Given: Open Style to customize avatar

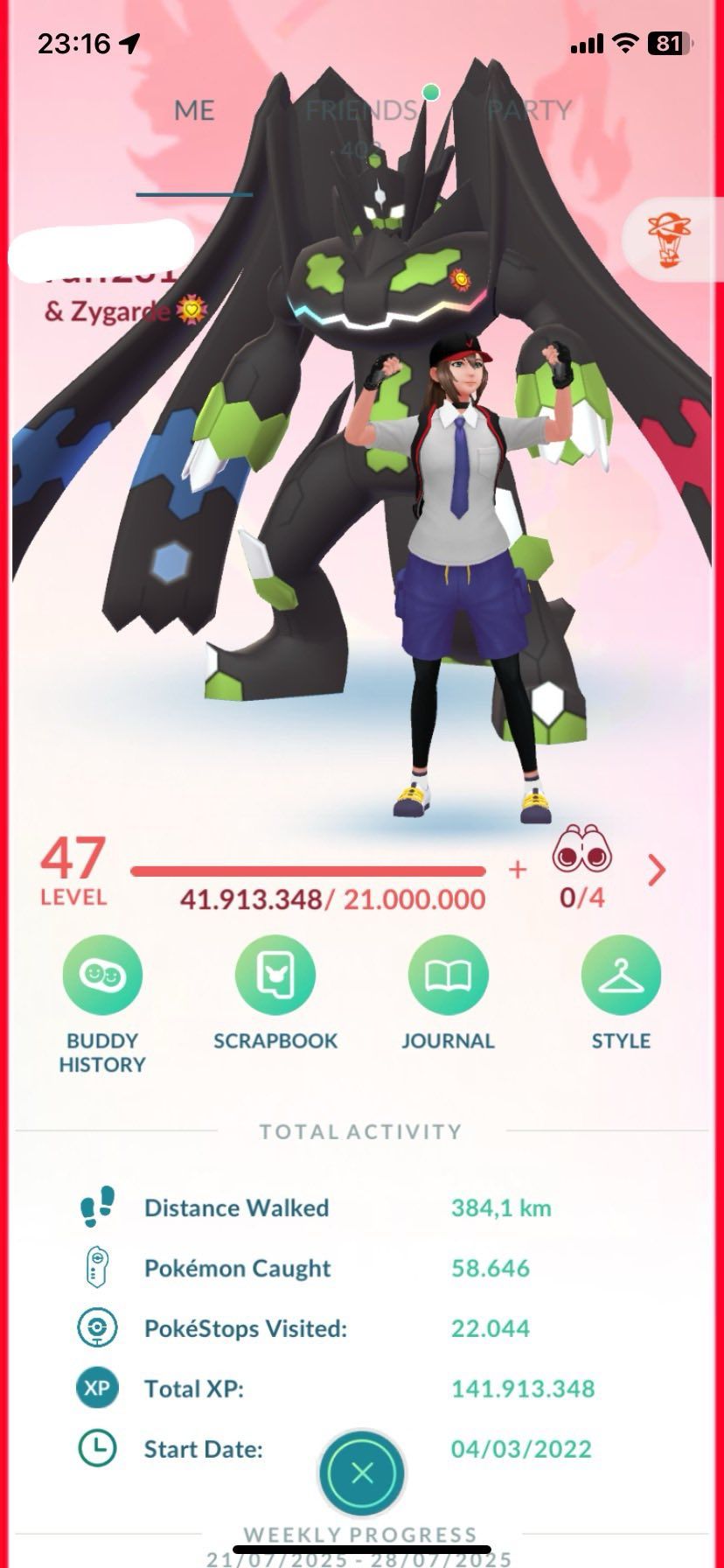Looking at the screenshot, I should click(621, 993).
